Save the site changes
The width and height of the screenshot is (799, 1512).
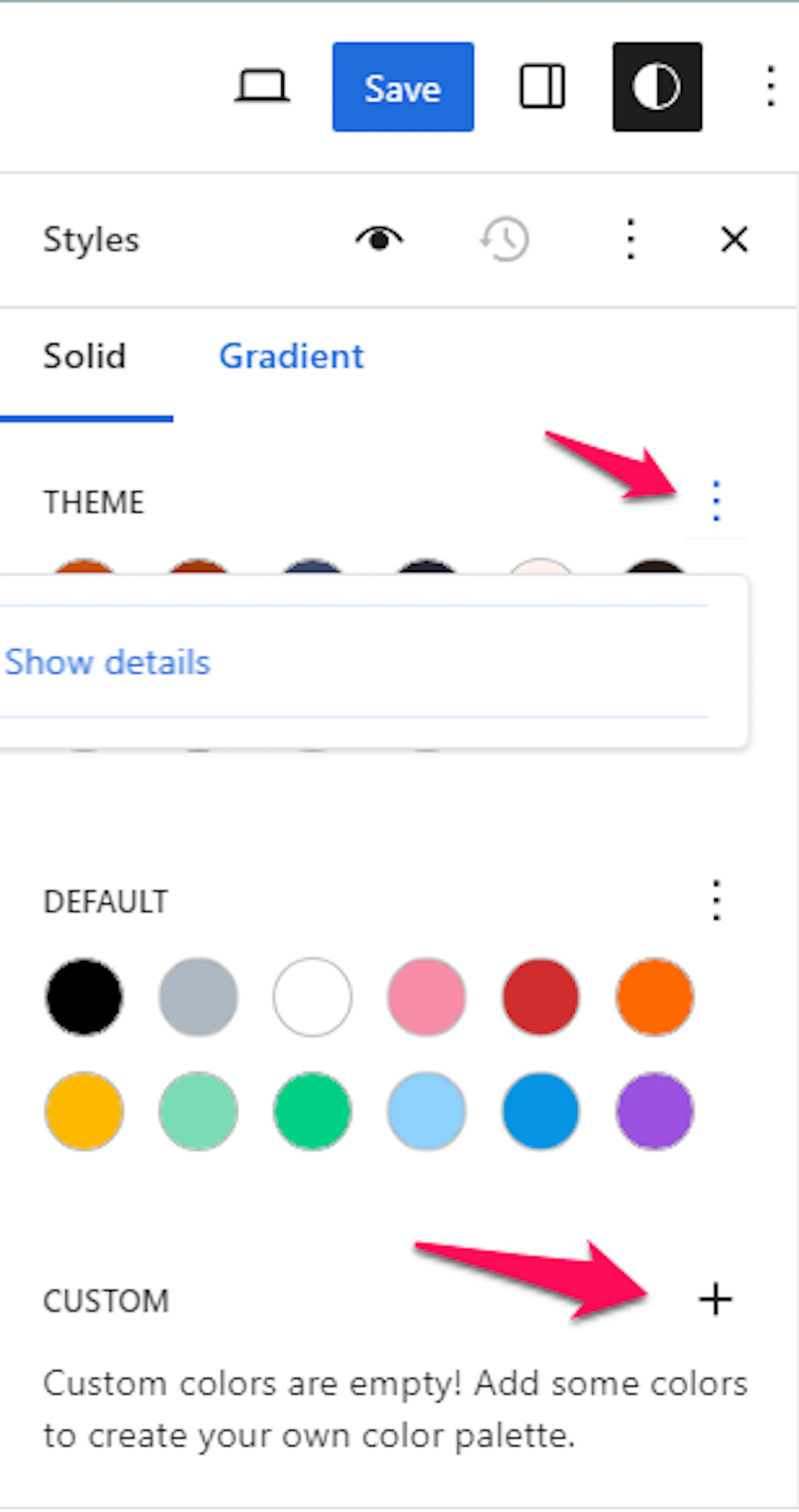pos(403,87)
